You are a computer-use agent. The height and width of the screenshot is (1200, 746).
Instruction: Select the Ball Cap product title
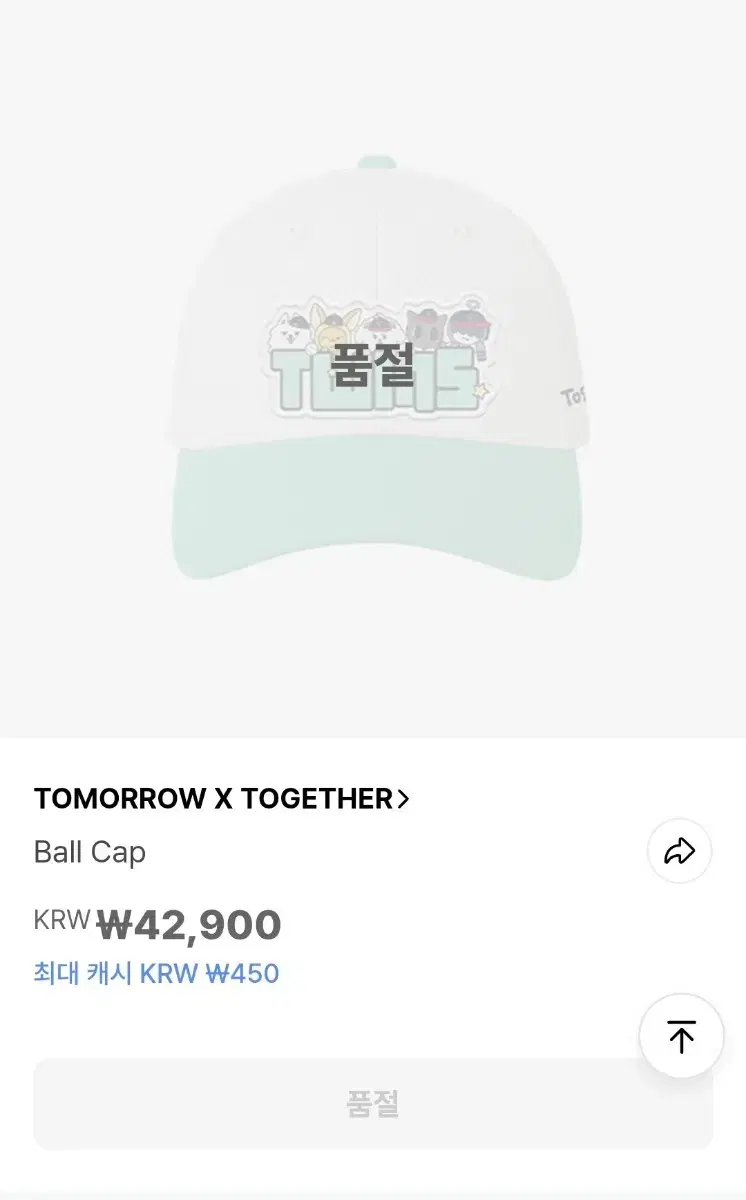pos(90,852)
